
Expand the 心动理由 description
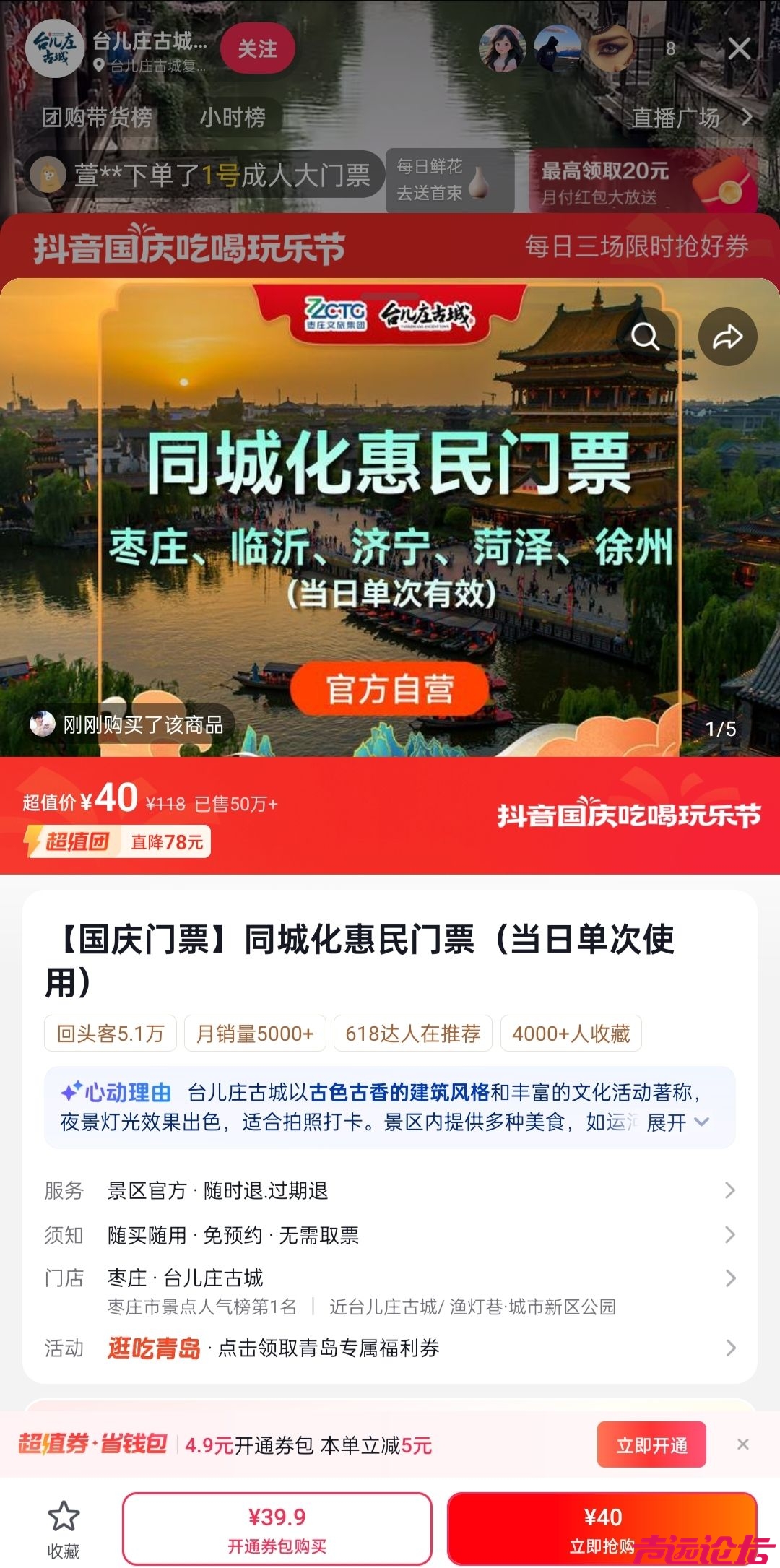coord(677,1122)
